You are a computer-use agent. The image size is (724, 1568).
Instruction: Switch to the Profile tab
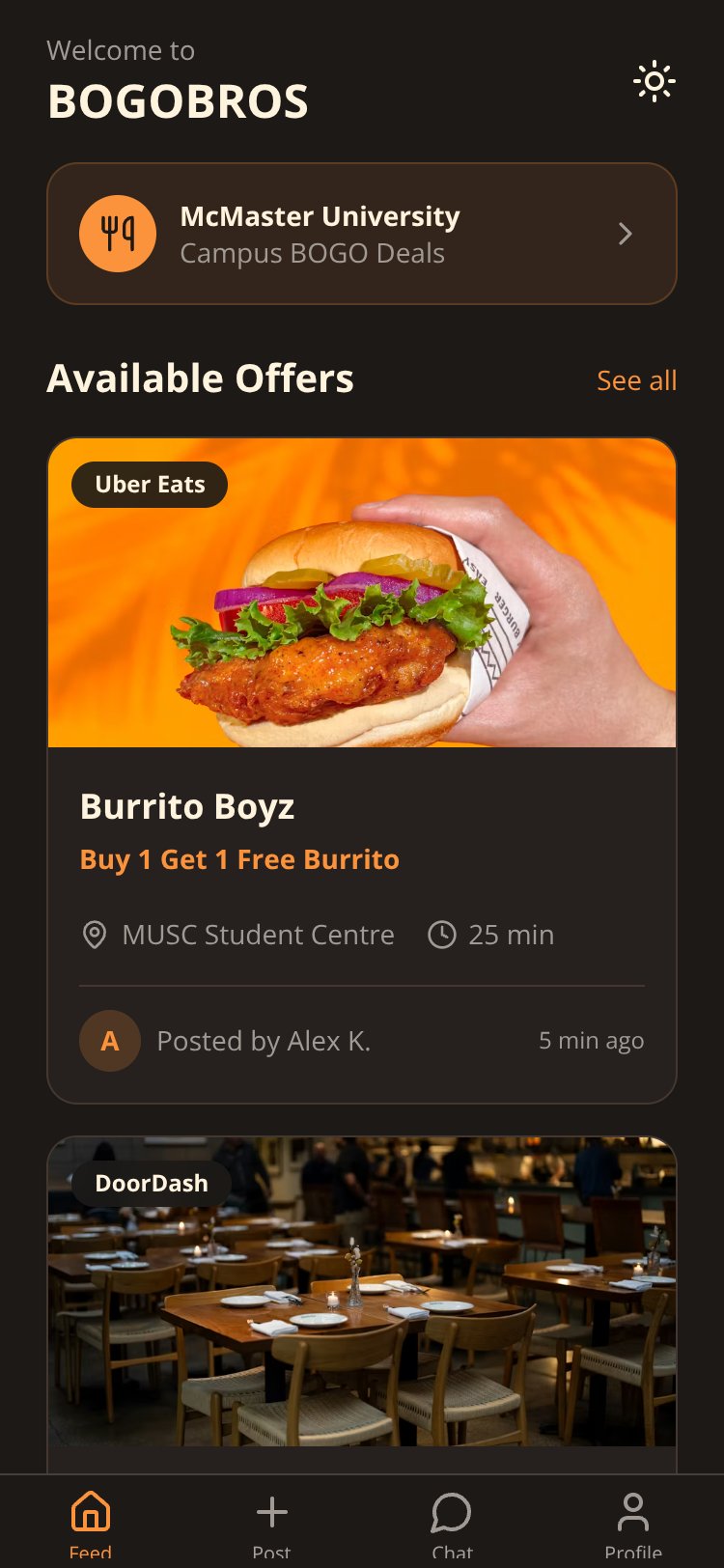point(633,1523)
